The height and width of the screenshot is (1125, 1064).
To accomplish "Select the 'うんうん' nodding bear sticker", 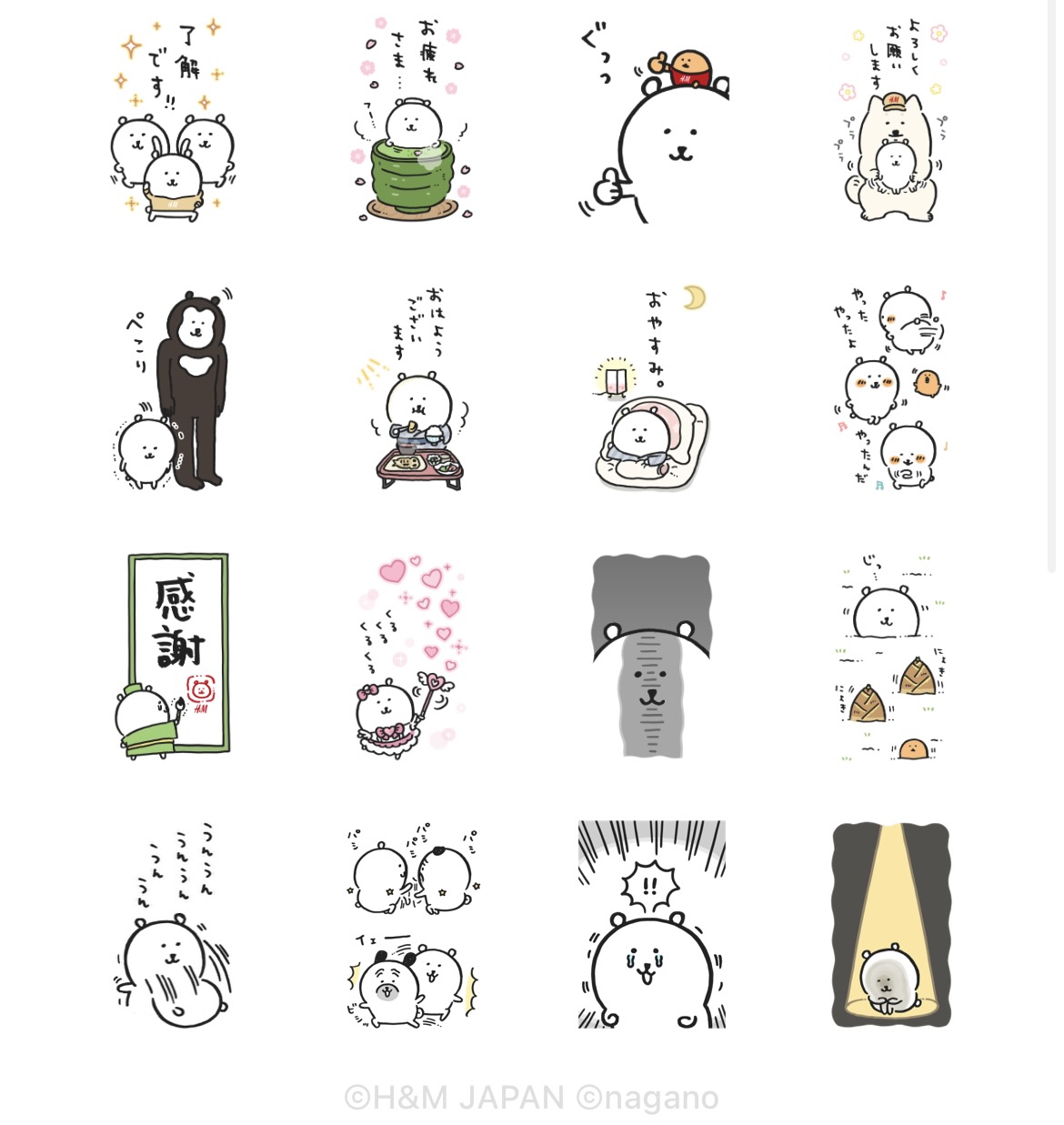I will click(x=173, y=924).
